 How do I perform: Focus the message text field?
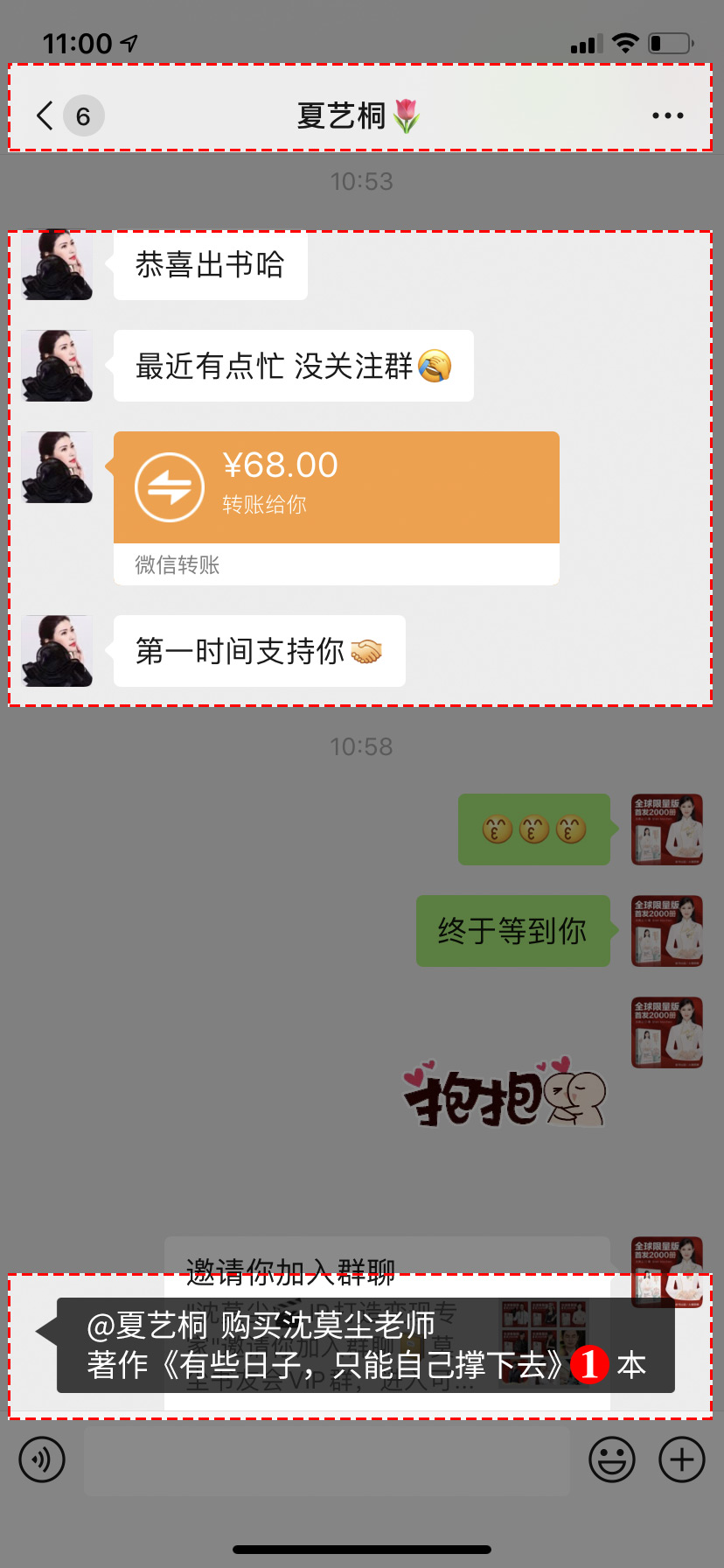[x=326, y=1459]
